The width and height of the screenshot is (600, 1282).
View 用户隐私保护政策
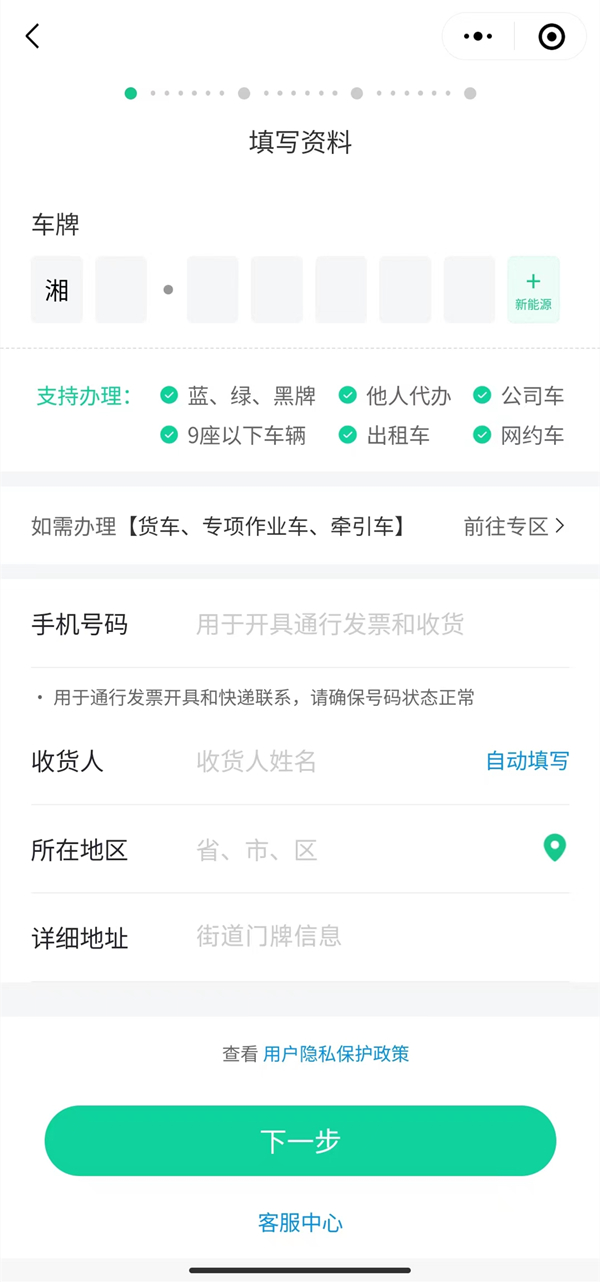(x=336, y=1054)
